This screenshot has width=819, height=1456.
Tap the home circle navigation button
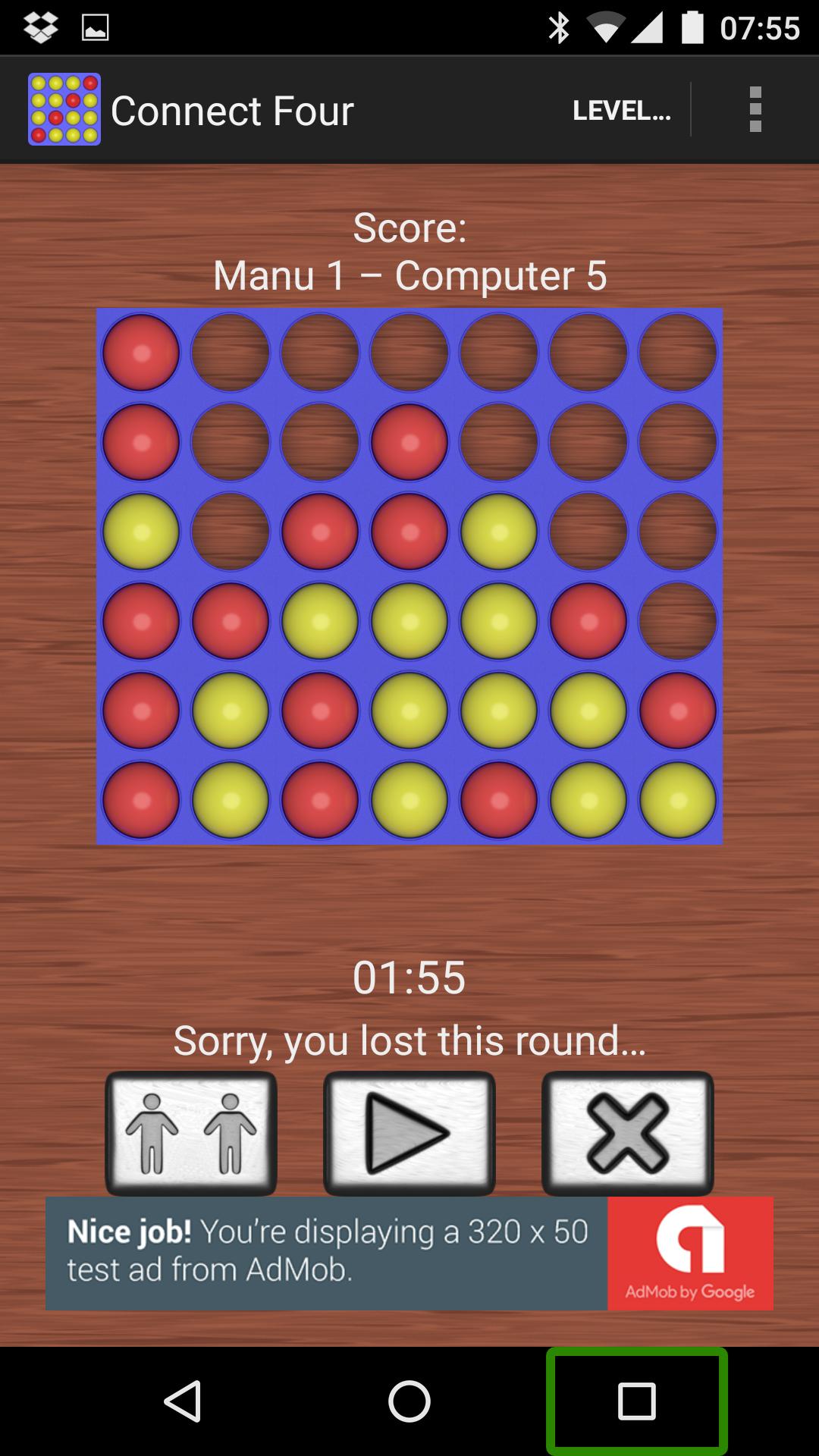409,1399
